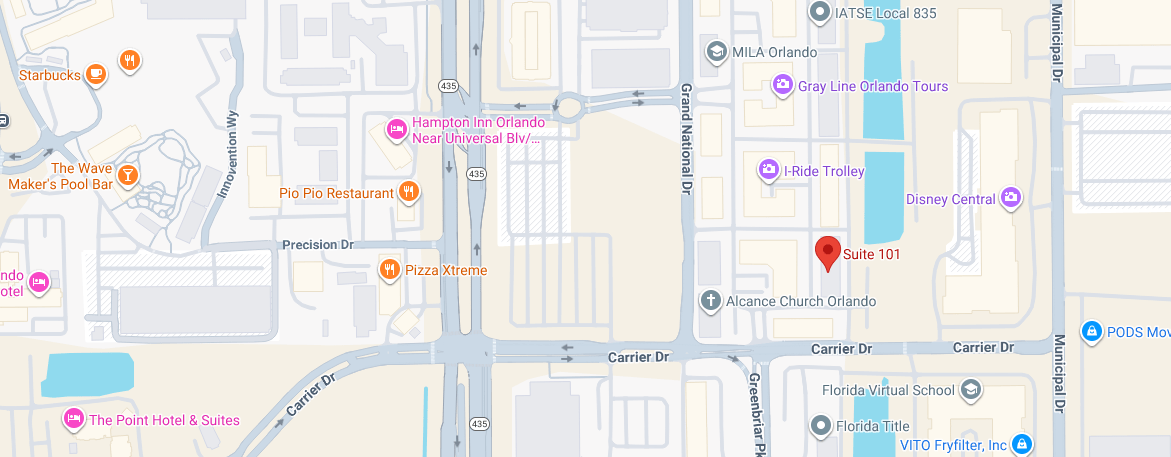The width and height of the screenshot is (1171, 457).
Task: Tap the Pizza Xtreme restaurant pin
Action: pyautogui.click(x=390, y=269)
